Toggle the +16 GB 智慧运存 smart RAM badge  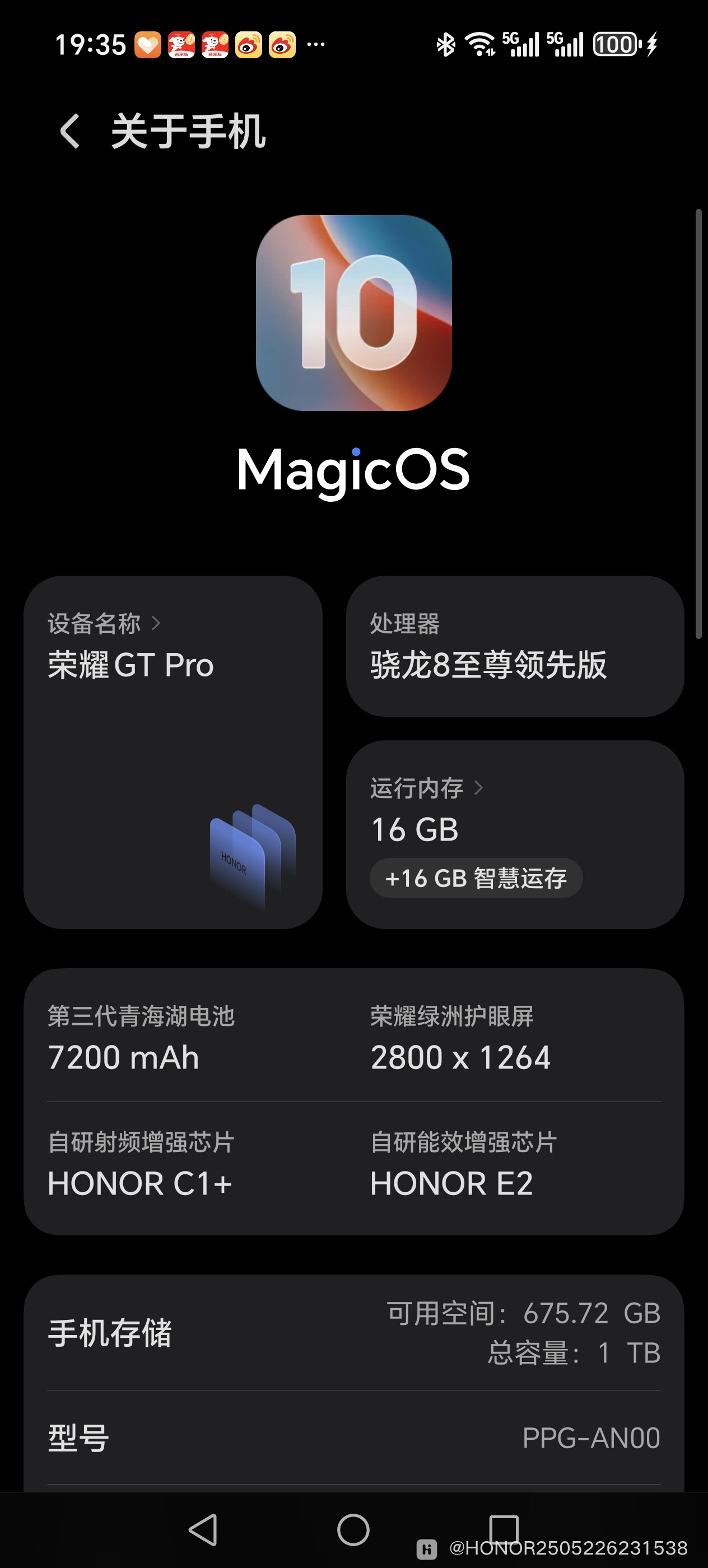476,877
